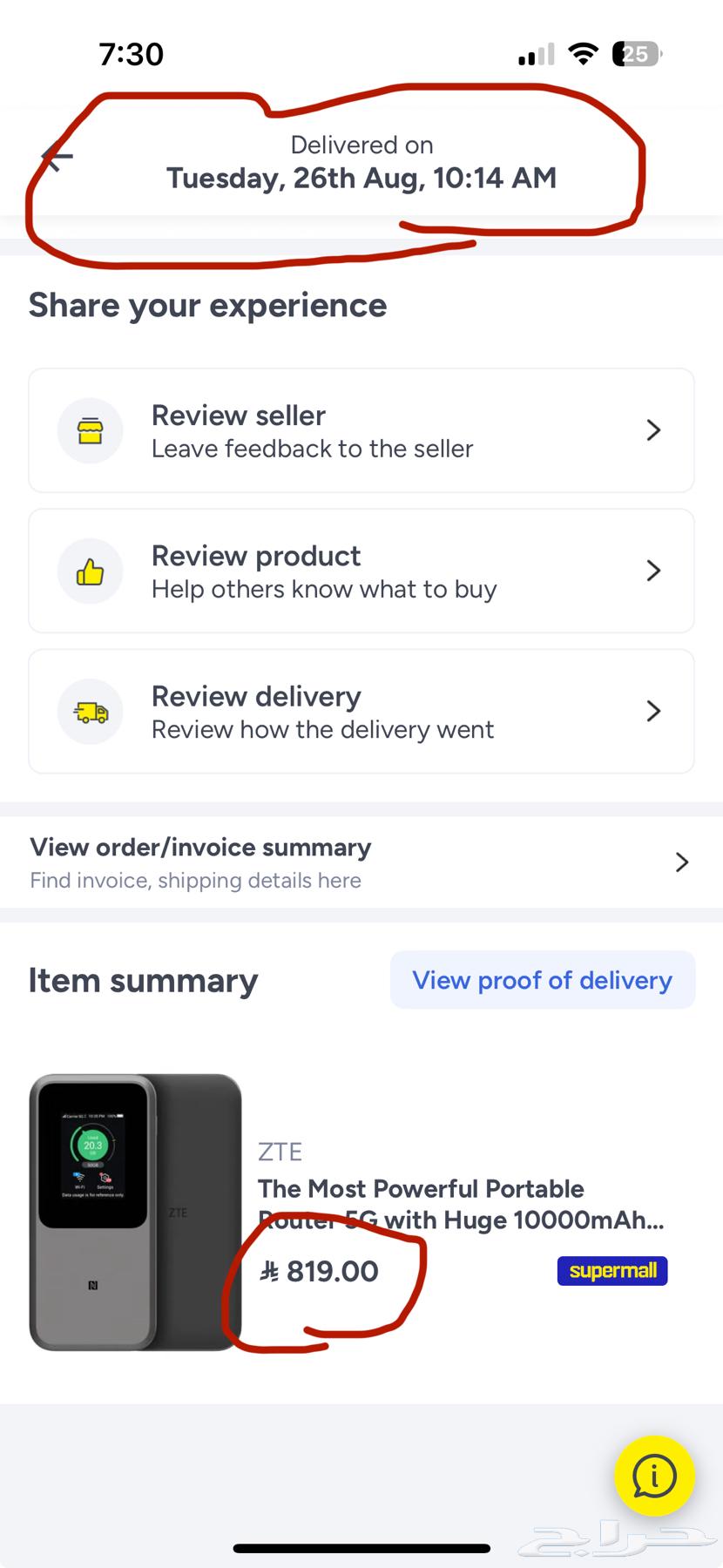Open the yellow help info button

coord(654,1476)
